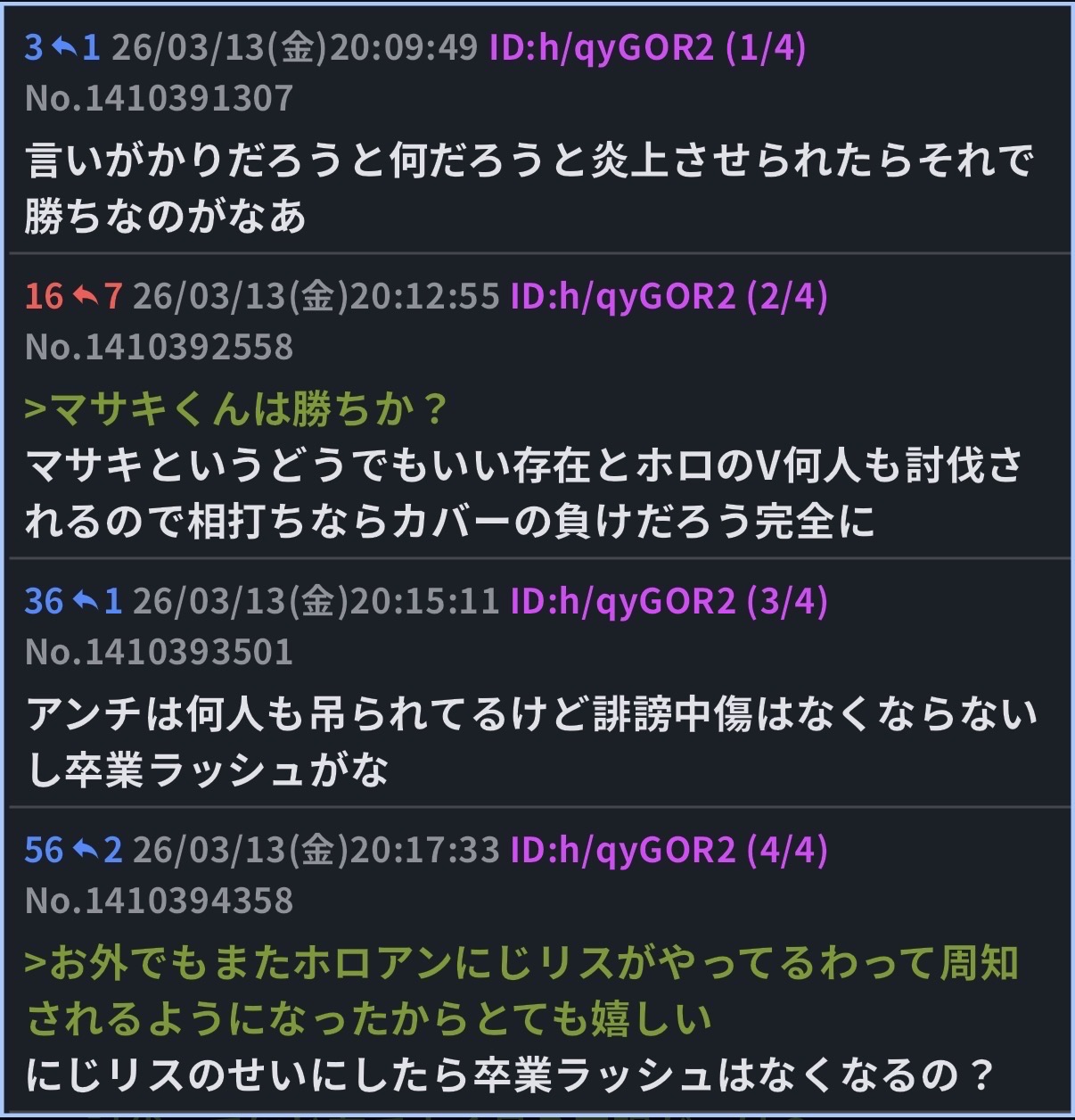Screen dimensions: 1075x1120
Task: Tap ID:h/qyGOR2 (1/4) on the first post
Action: pos(647,47)
